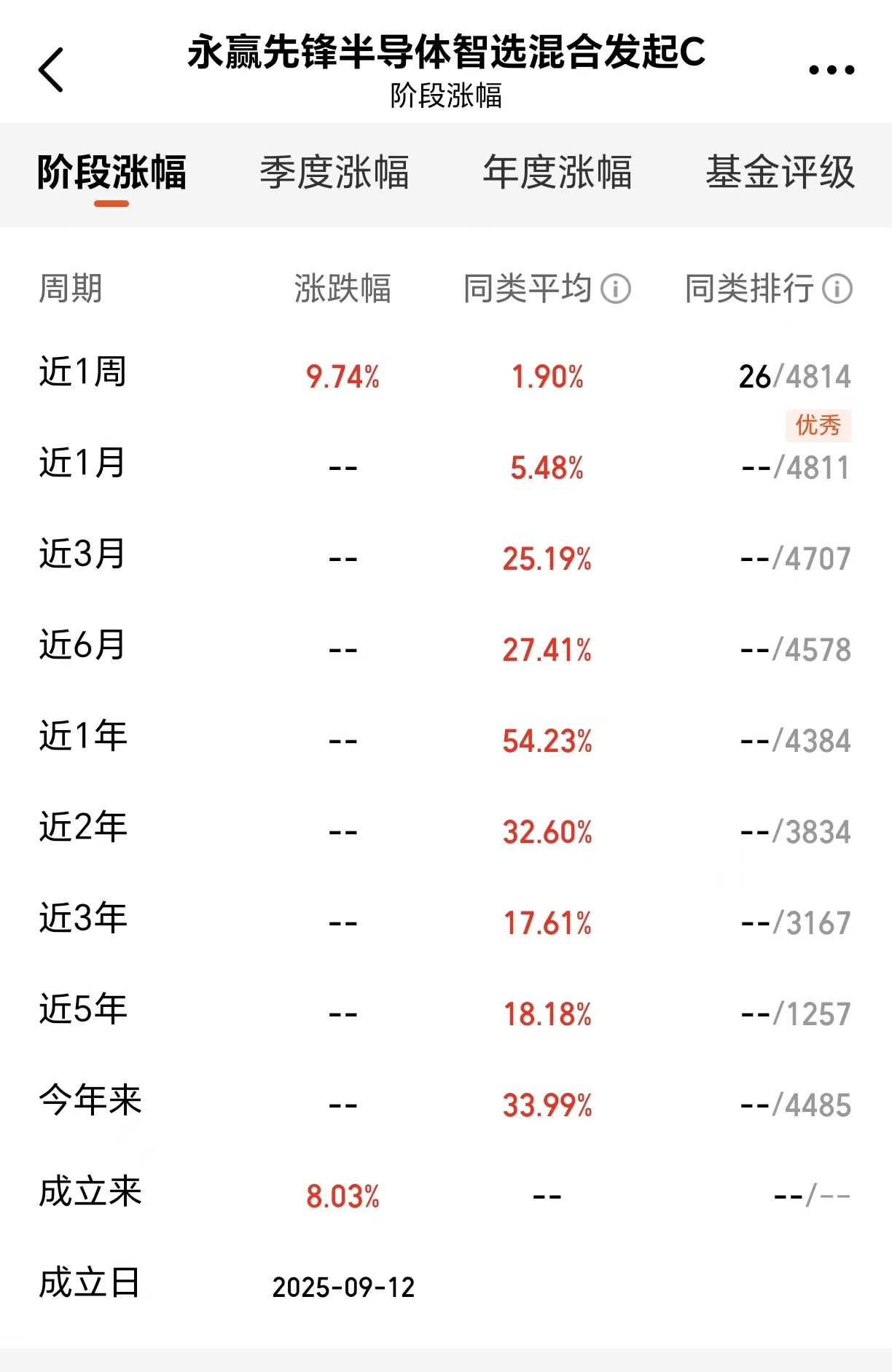892x1372 pixels.
Task: Select the 阶段涨幅 tab
Action: [111, 173]
